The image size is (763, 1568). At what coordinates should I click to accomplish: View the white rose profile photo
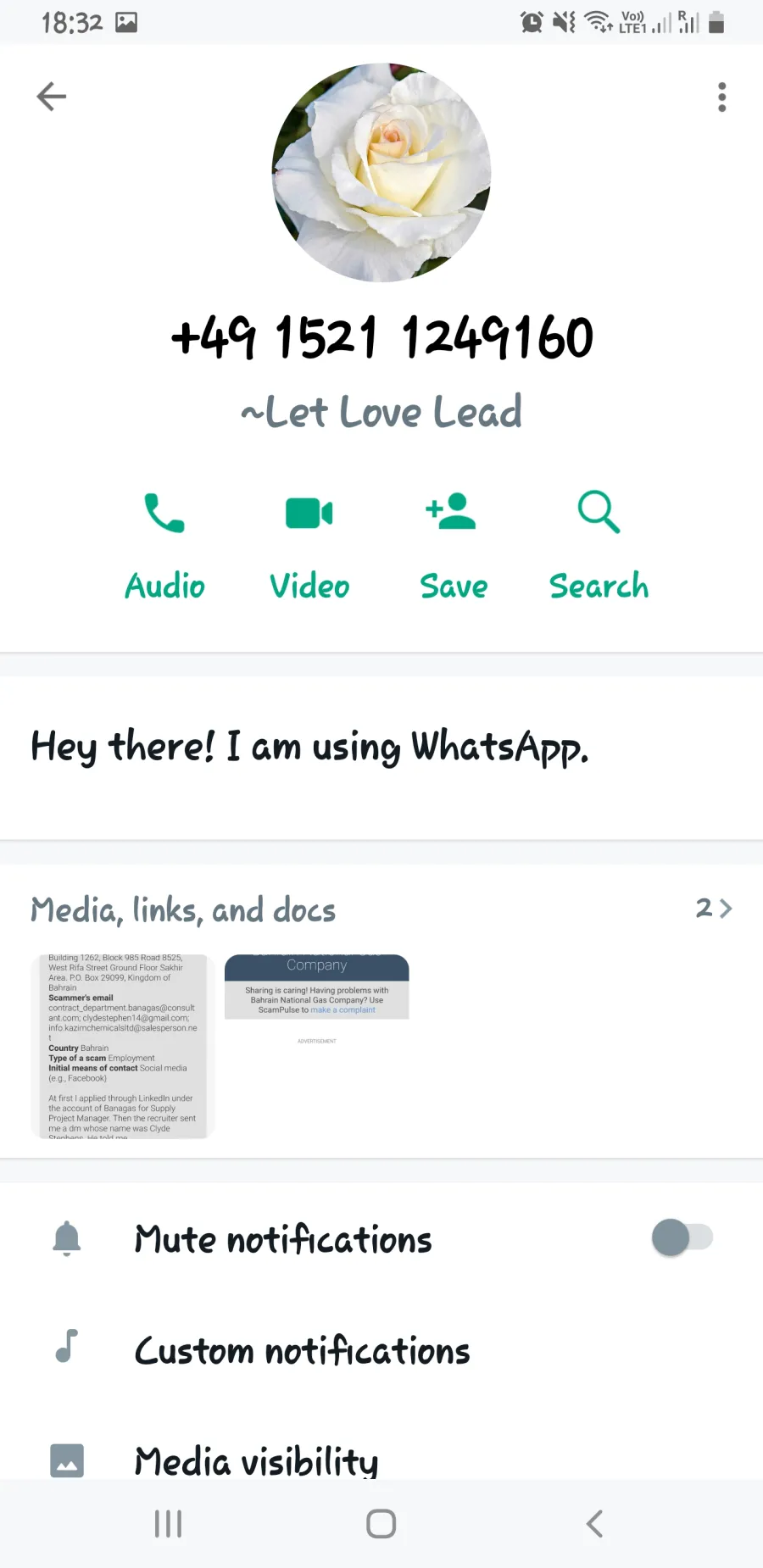pyautogui.click(x=381, y=173)
